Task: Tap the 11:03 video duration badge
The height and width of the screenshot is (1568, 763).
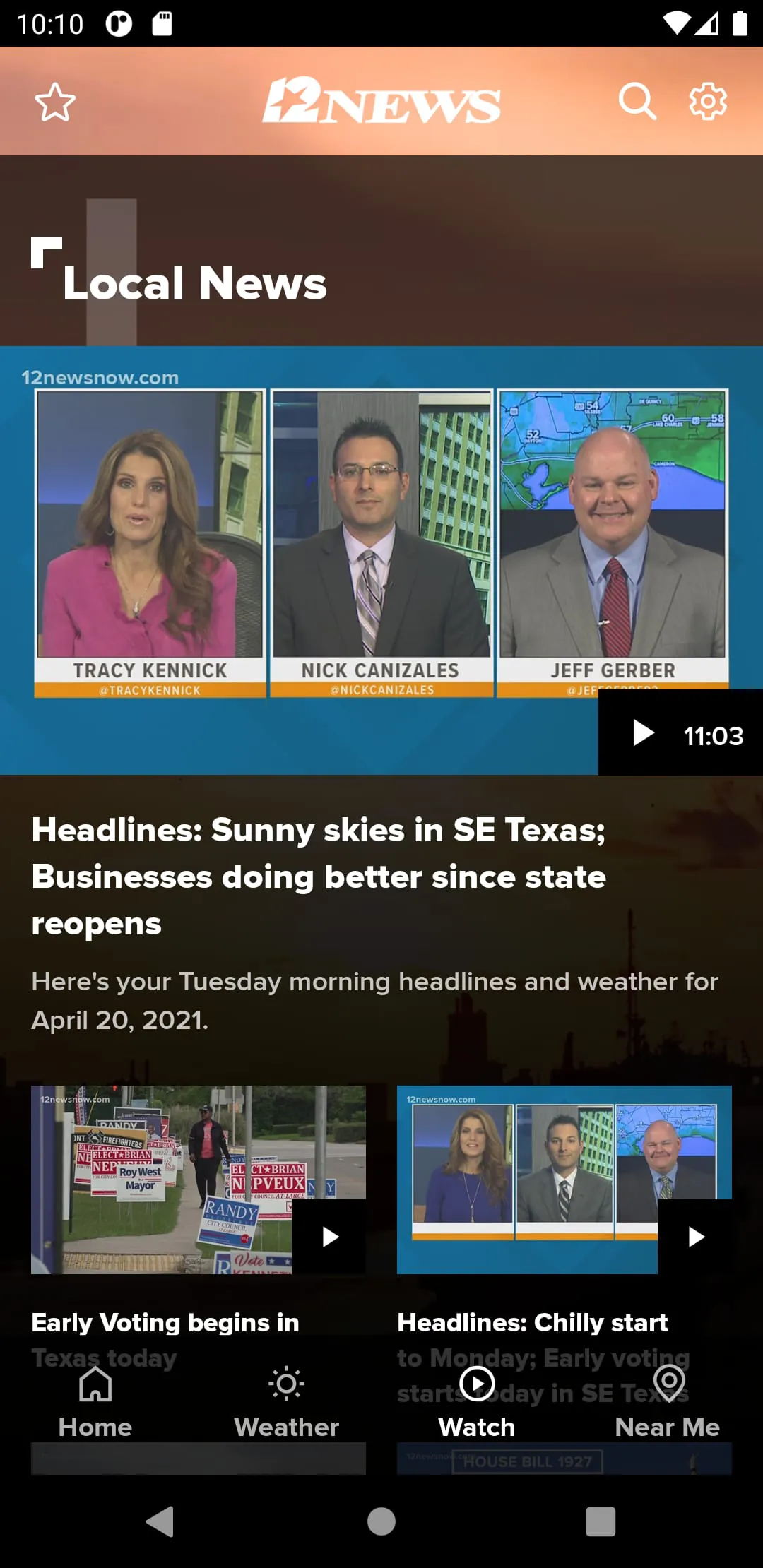Action: pyautogui.click(x=712, y=735)
